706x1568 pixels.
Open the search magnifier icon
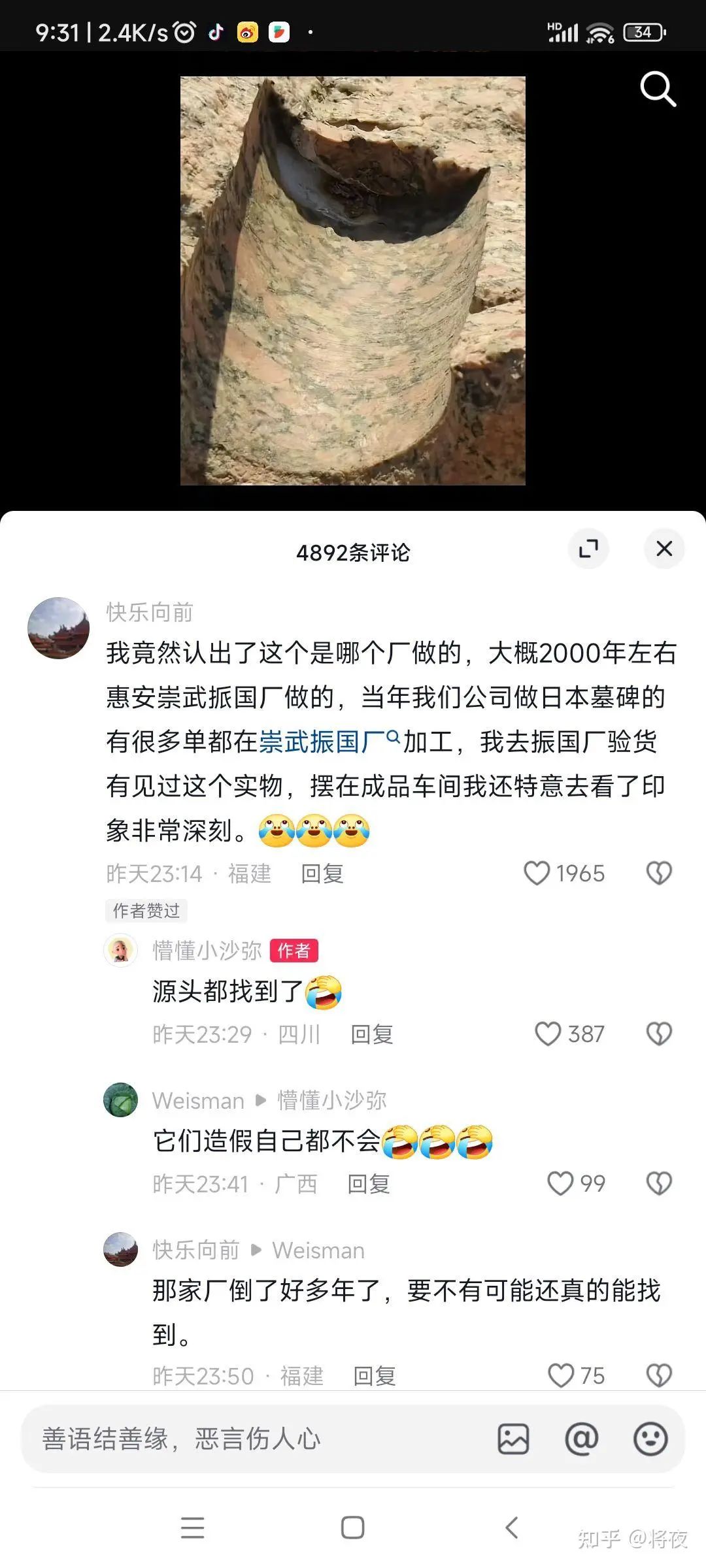pos(656,90)
